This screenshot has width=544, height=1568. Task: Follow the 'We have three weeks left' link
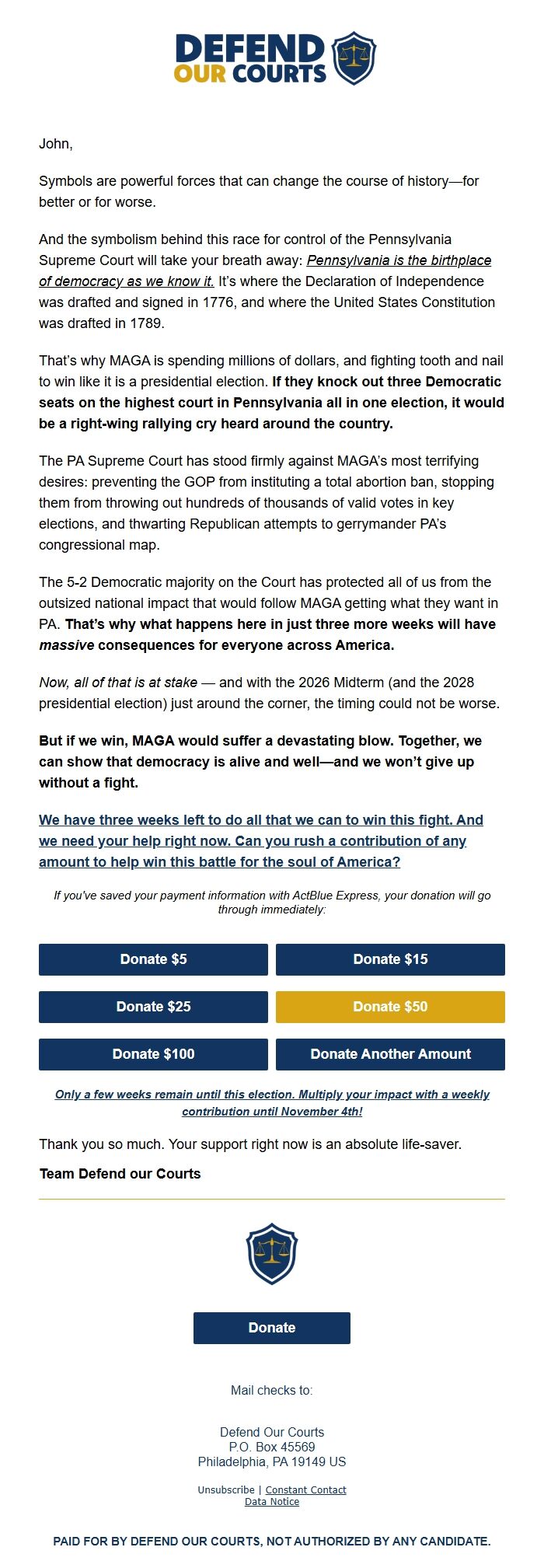click(x=260, y=841)
